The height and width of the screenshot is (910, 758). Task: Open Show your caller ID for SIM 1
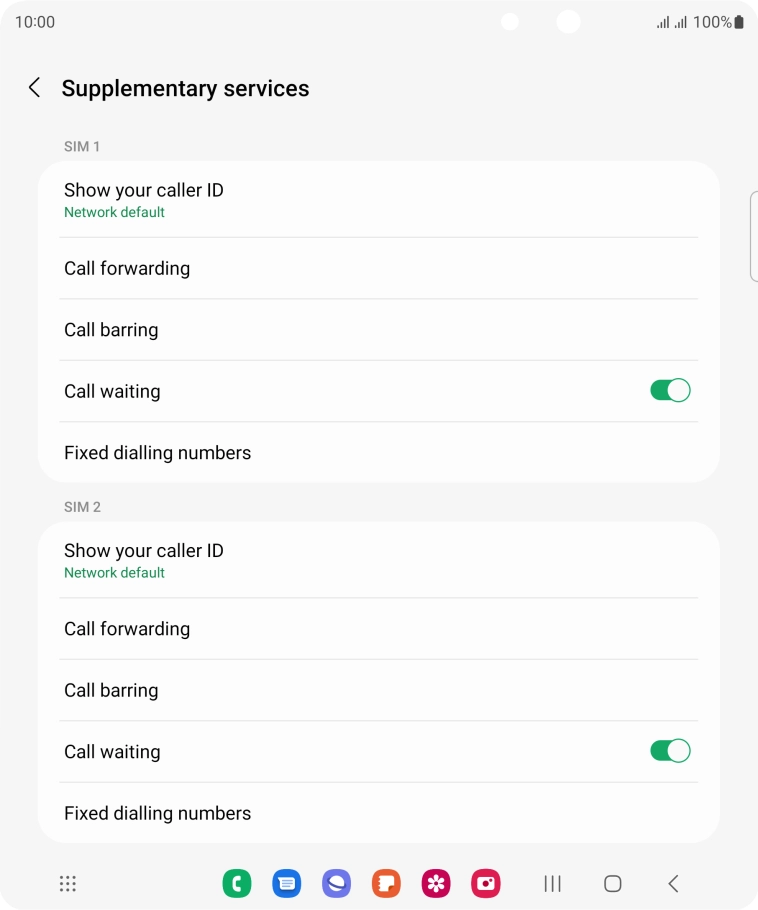tap(379, 198)
